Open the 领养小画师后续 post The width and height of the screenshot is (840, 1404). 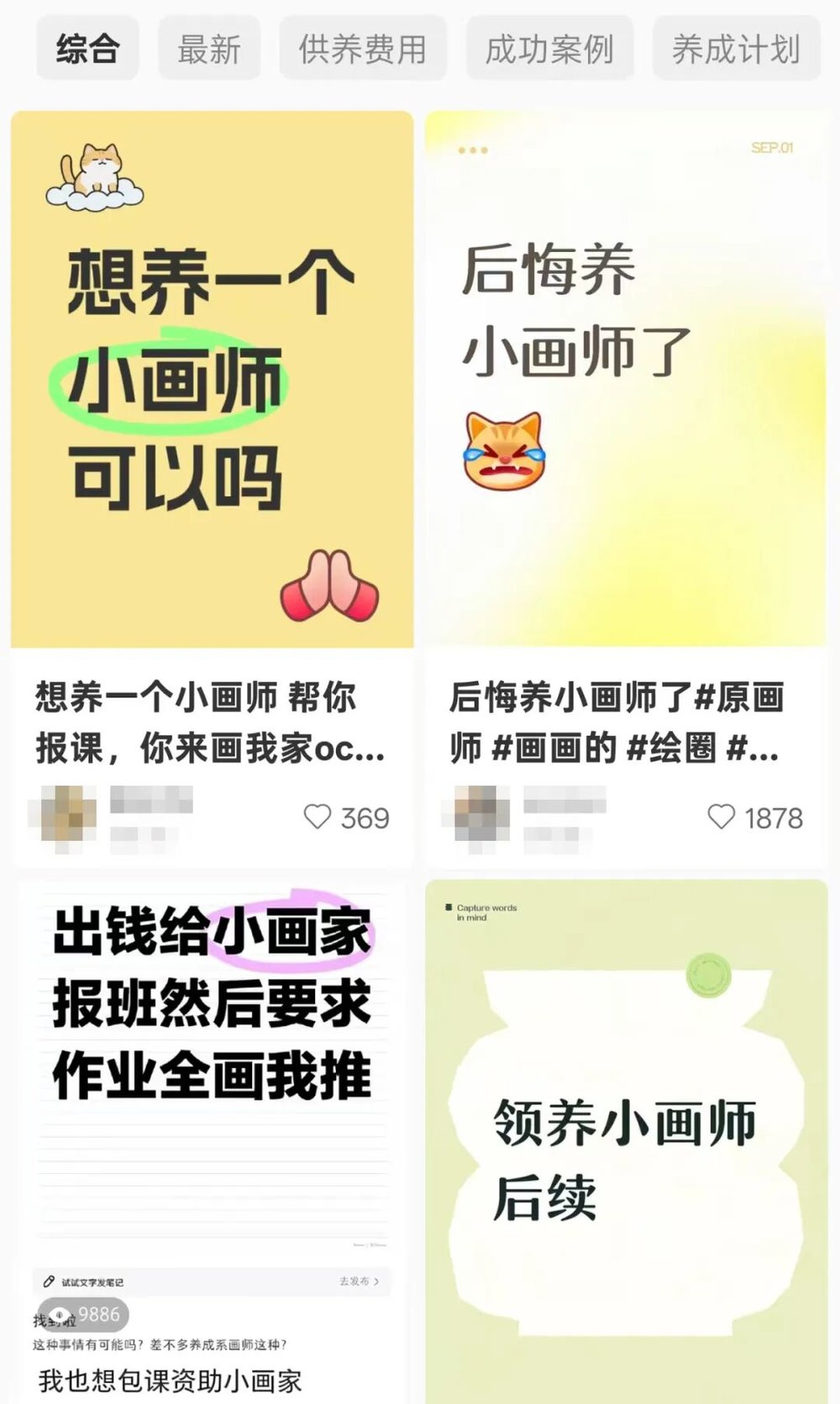coord(625,1143)
